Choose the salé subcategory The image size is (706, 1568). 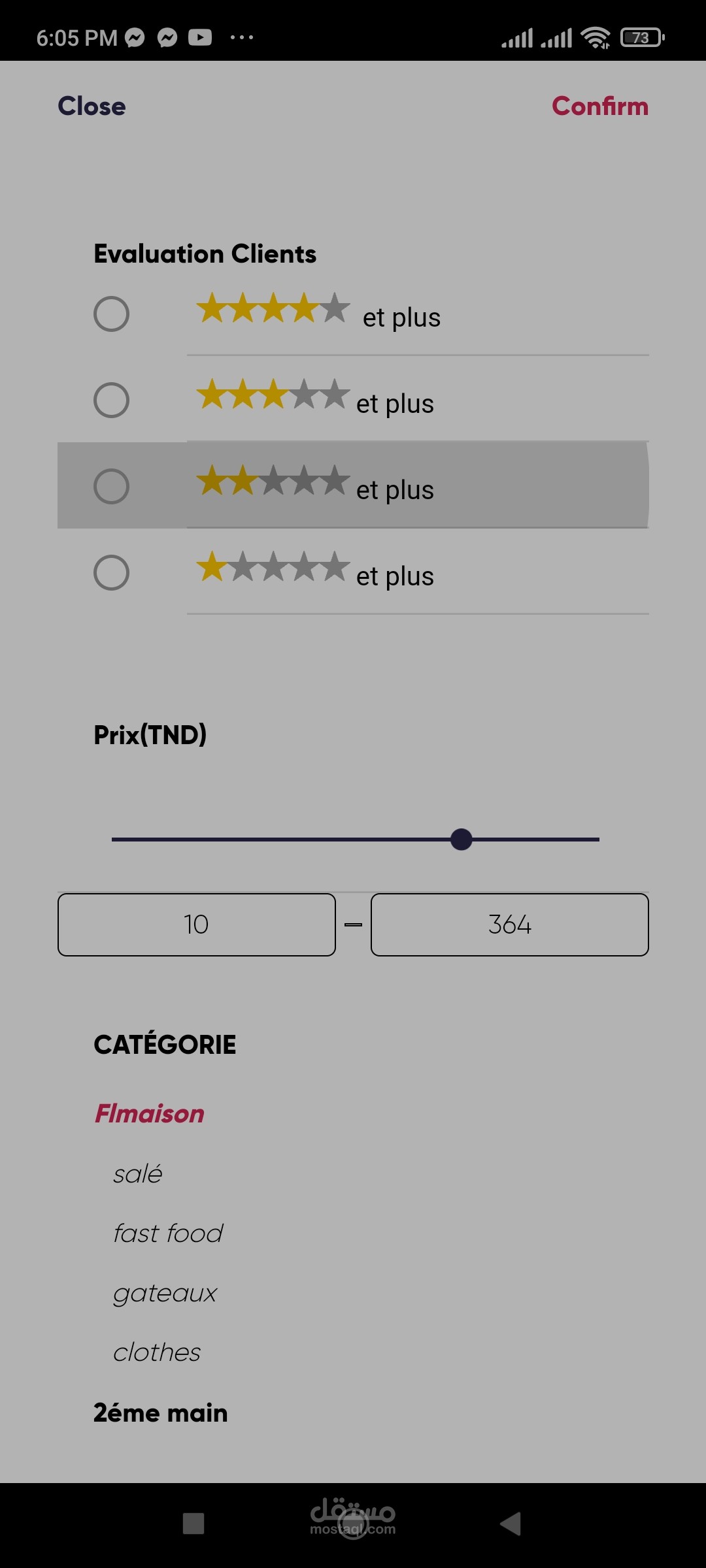138,1174
